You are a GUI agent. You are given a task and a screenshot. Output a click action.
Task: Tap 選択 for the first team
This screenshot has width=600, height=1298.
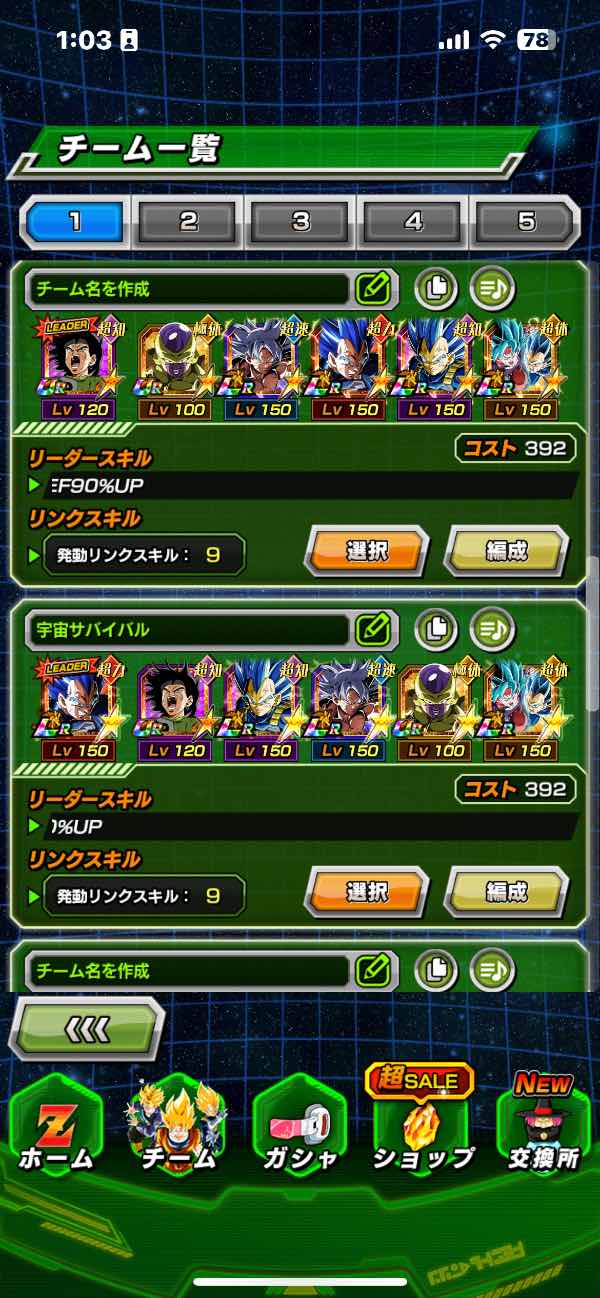tap(366, 551)
